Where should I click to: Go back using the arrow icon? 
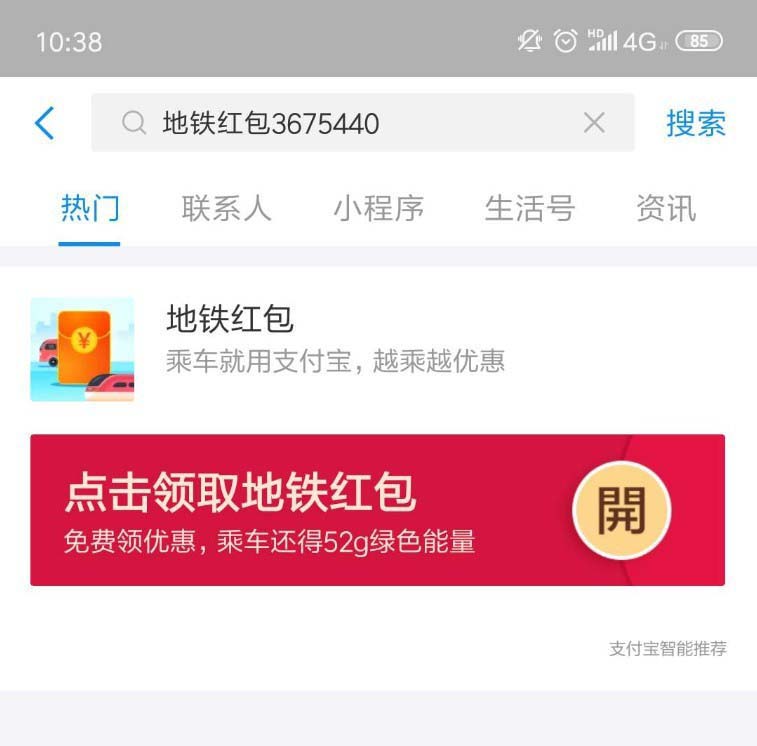[x=44, y=123]
